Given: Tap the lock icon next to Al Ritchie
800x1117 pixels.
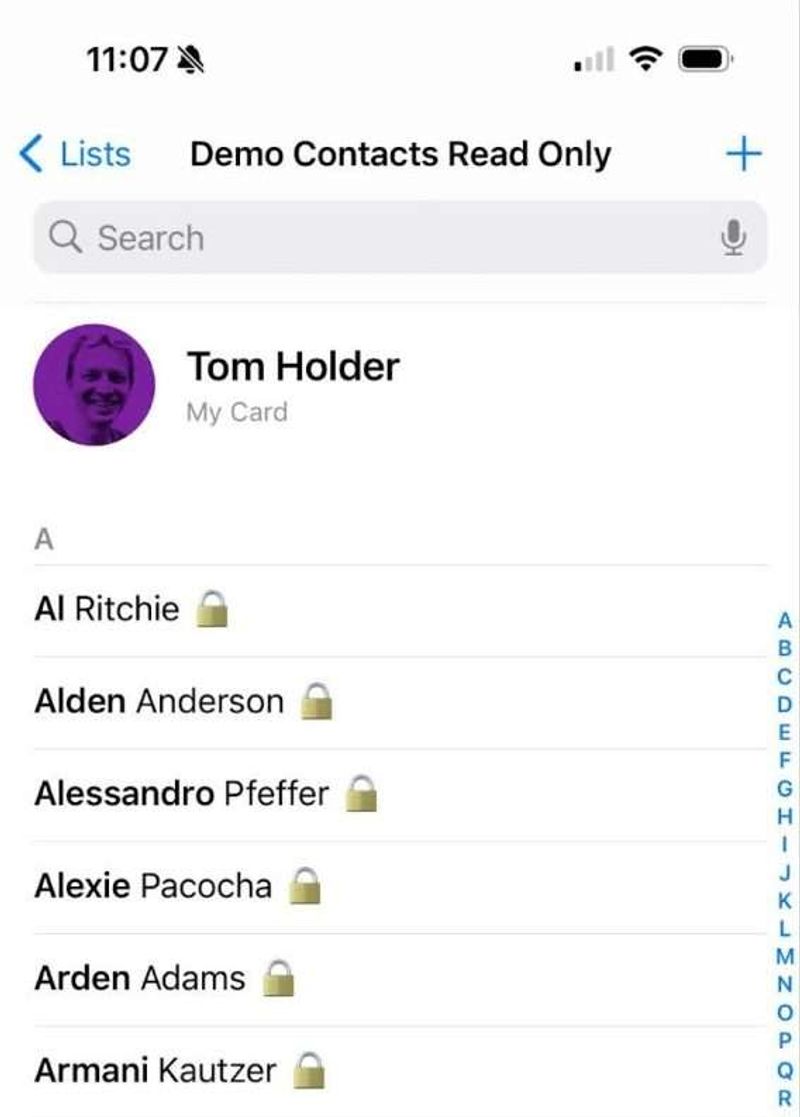Looking at the screenshot, I should click(x=211, y=610).
